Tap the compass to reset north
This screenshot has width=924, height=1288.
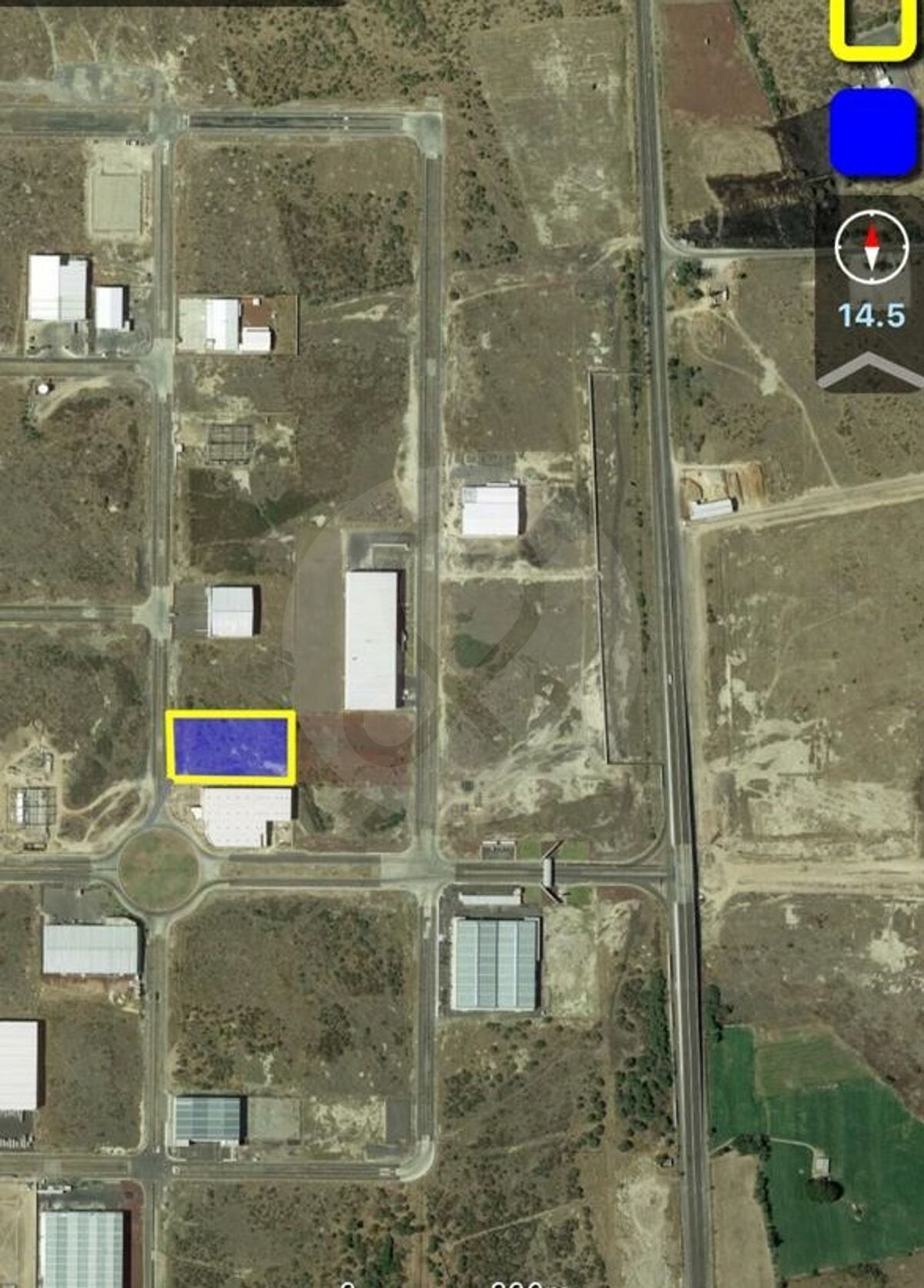click(872, 247)
